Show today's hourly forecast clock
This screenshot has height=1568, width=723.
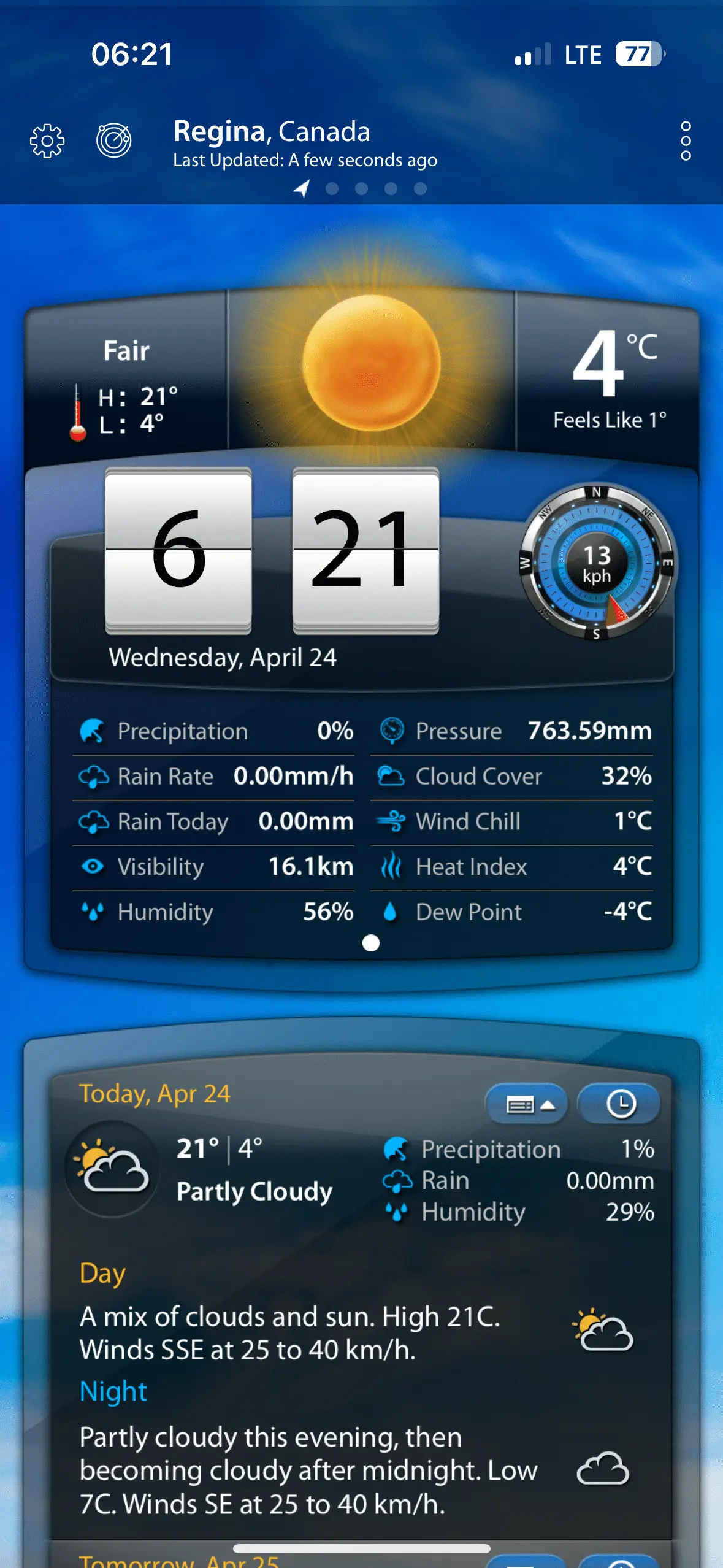(x=620, y=1105)
